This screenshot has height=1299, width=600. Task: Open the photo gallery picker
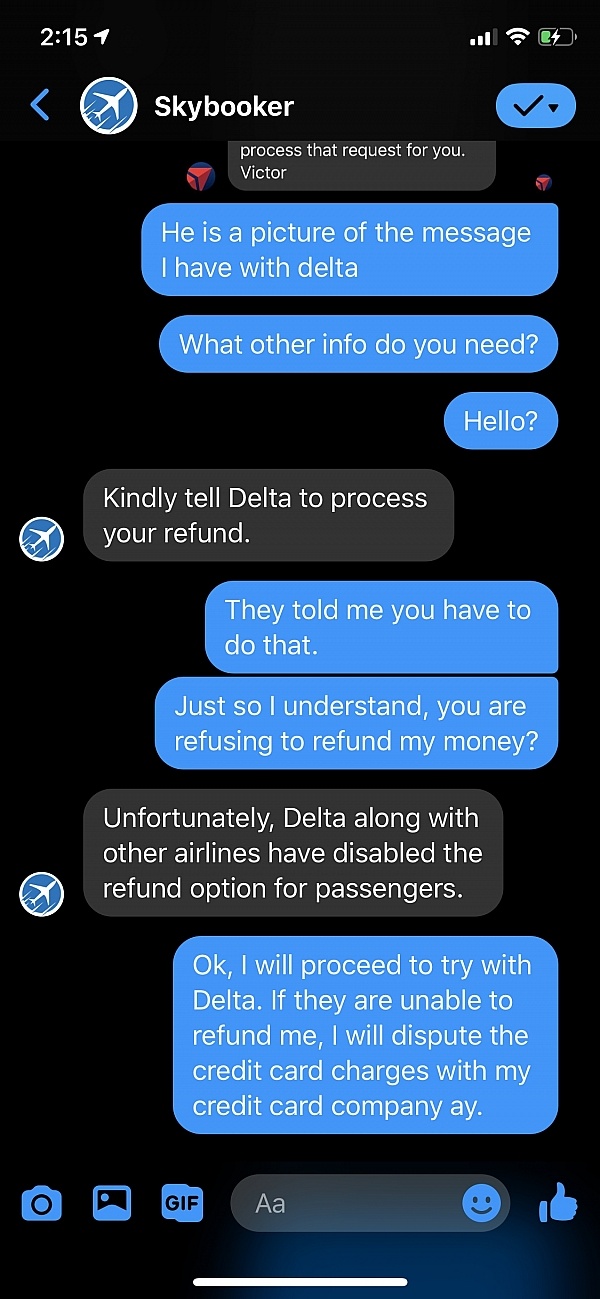(112, 1202)
